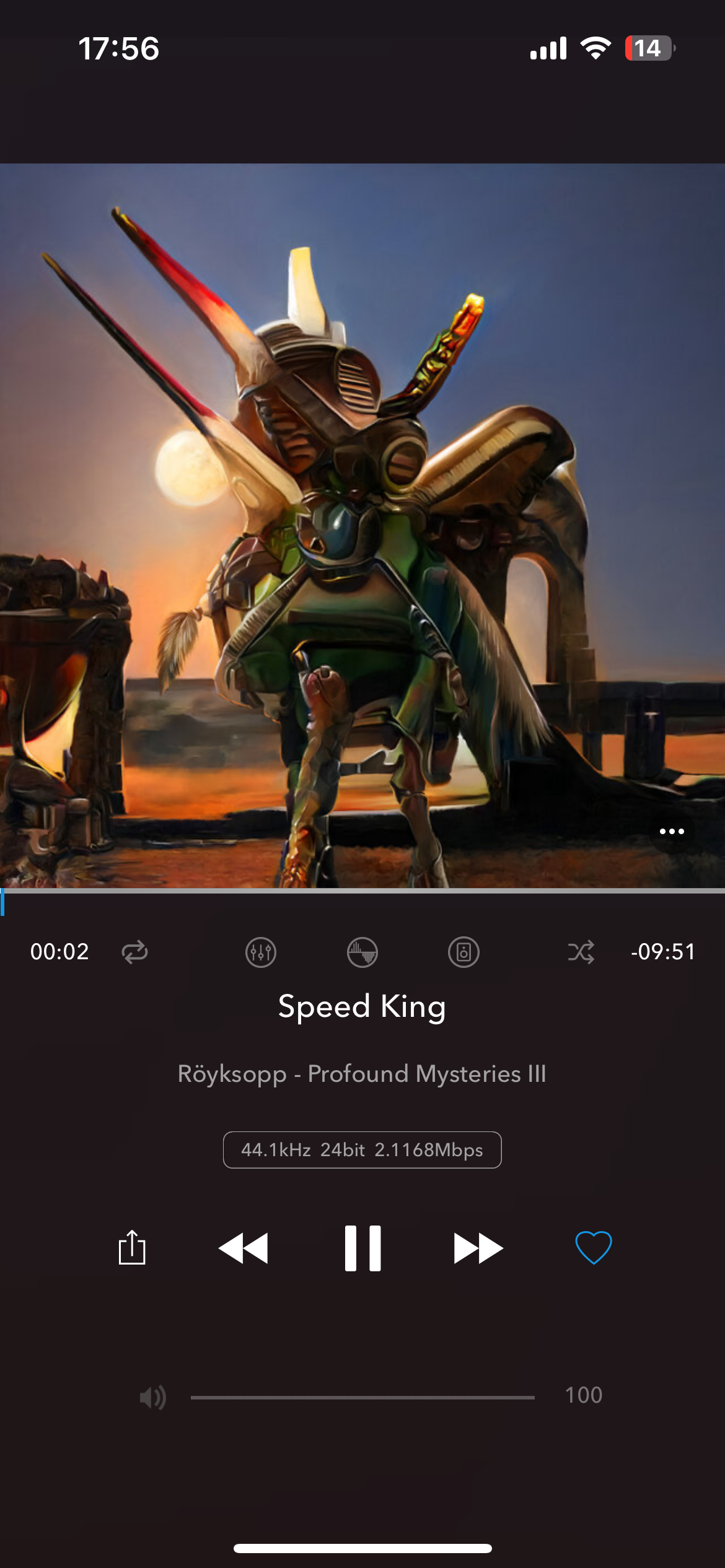Go back to the previous track
This screenshot has height=1568, width=725.
point(244,1248)
